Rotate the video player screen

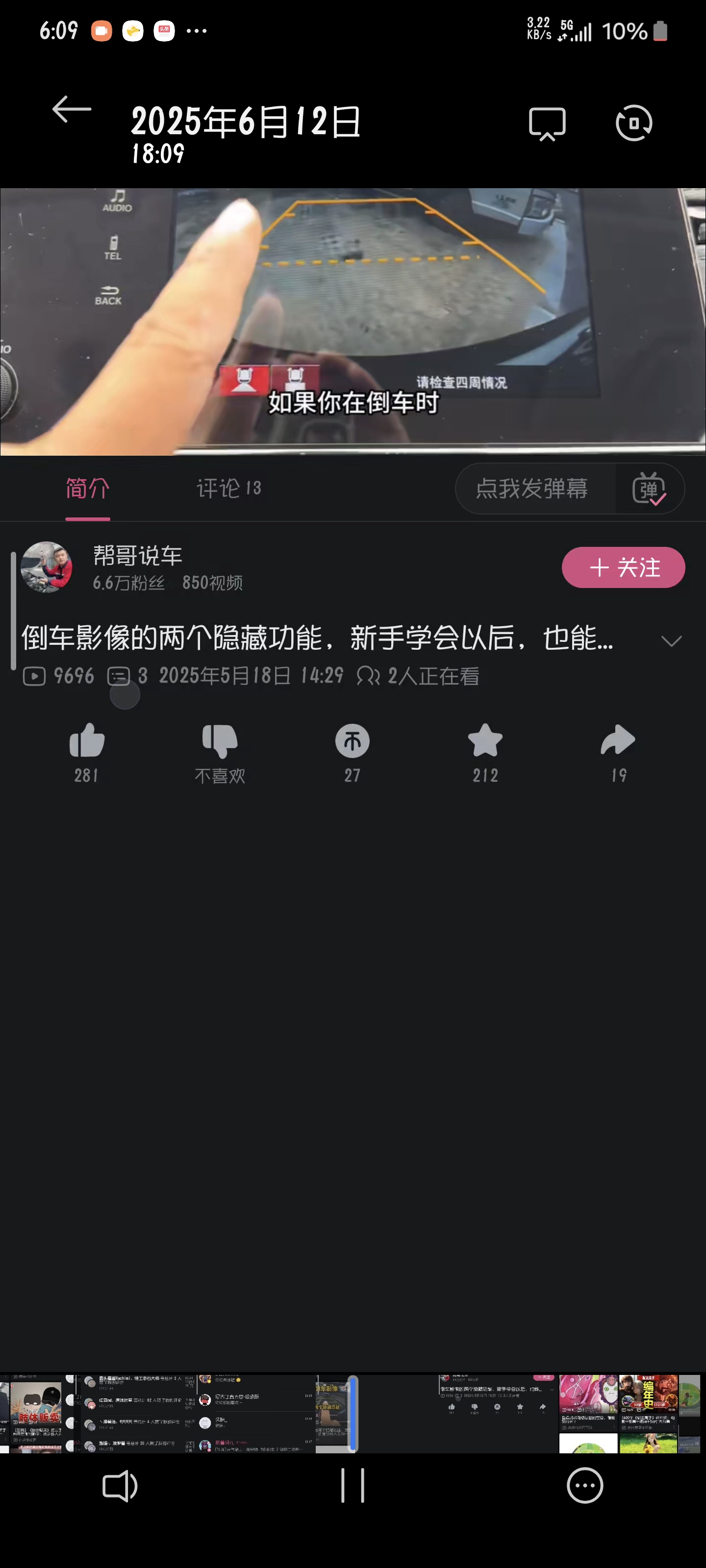point(633,123)
